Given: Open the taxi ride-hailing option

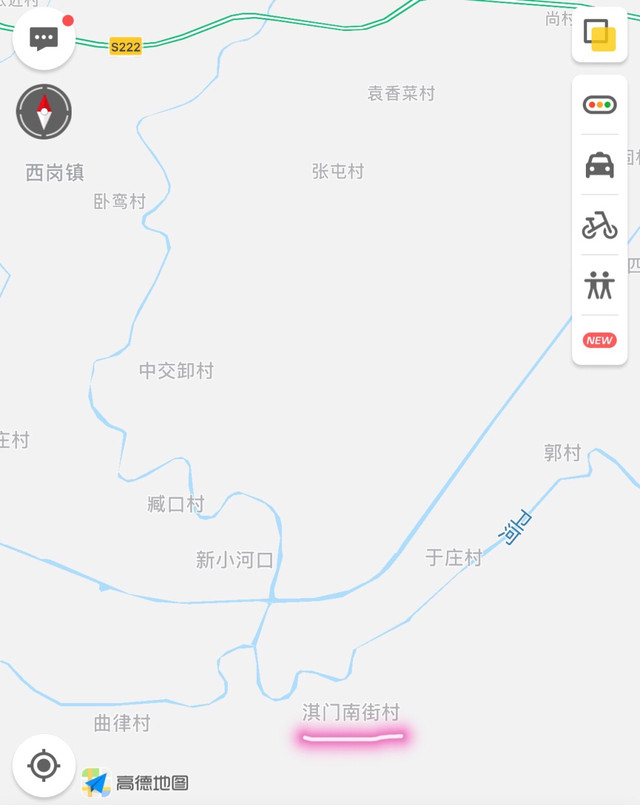Looking at the screenshot, I should [599, 165].
